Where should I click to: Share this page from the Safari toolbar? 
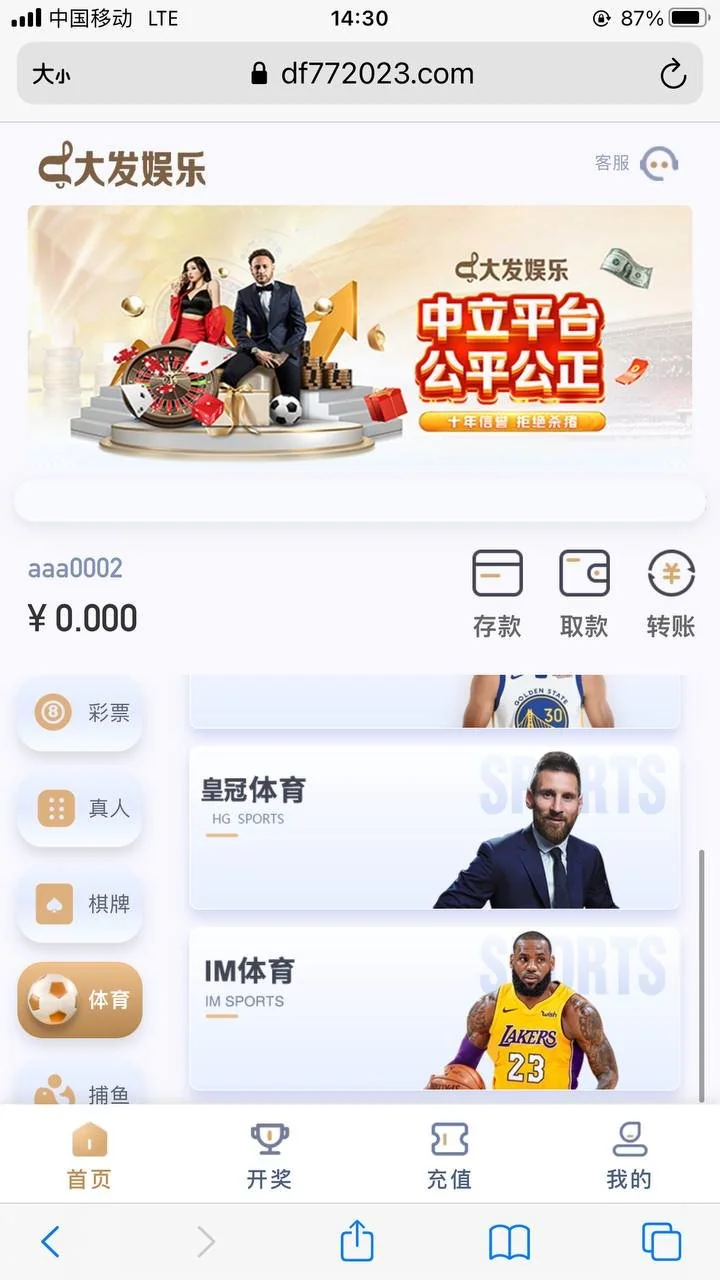point(357,1242)
